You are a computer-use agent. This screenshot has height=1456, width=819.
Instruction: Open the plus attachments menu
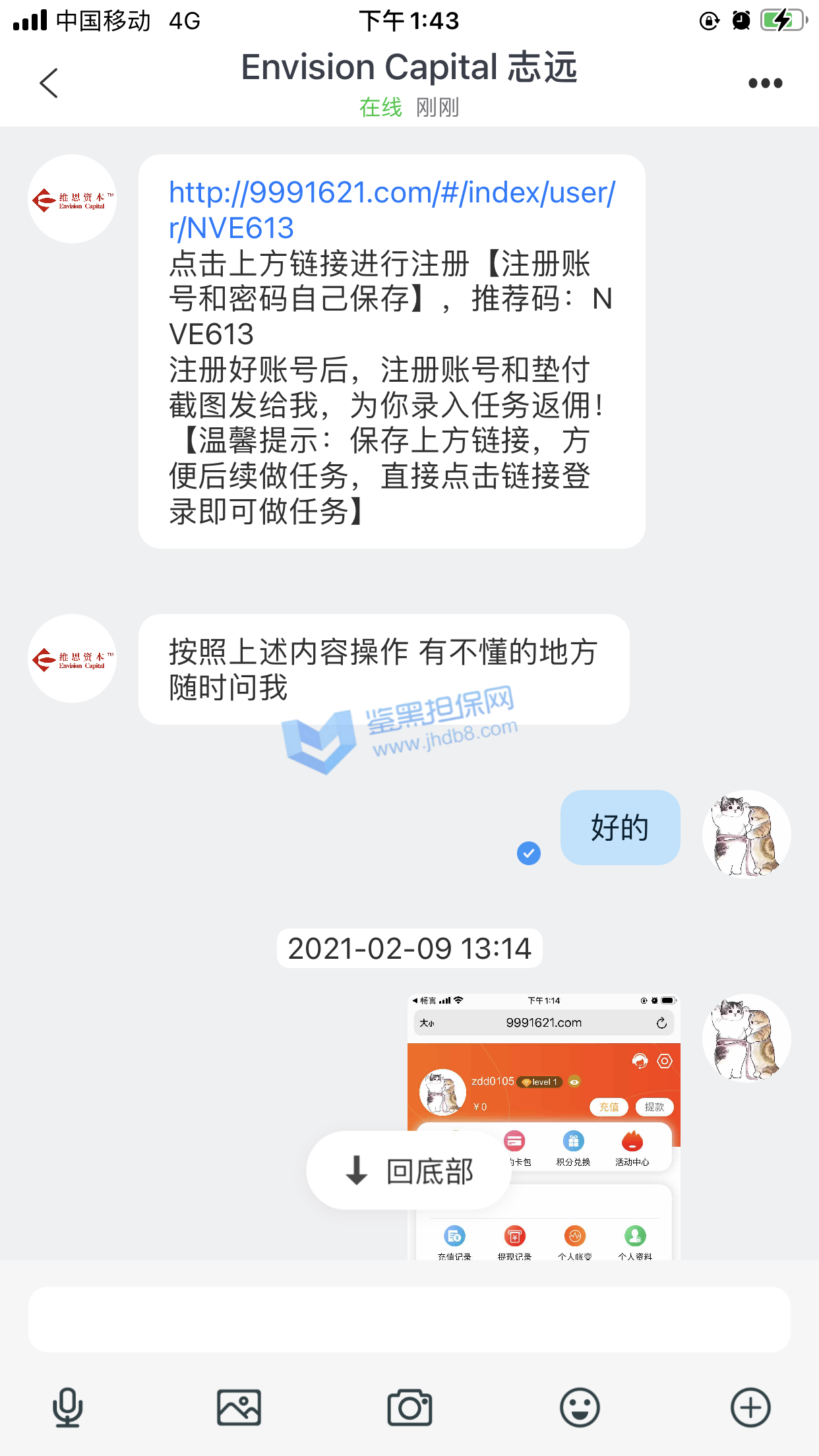click(x=750, y=1407)
